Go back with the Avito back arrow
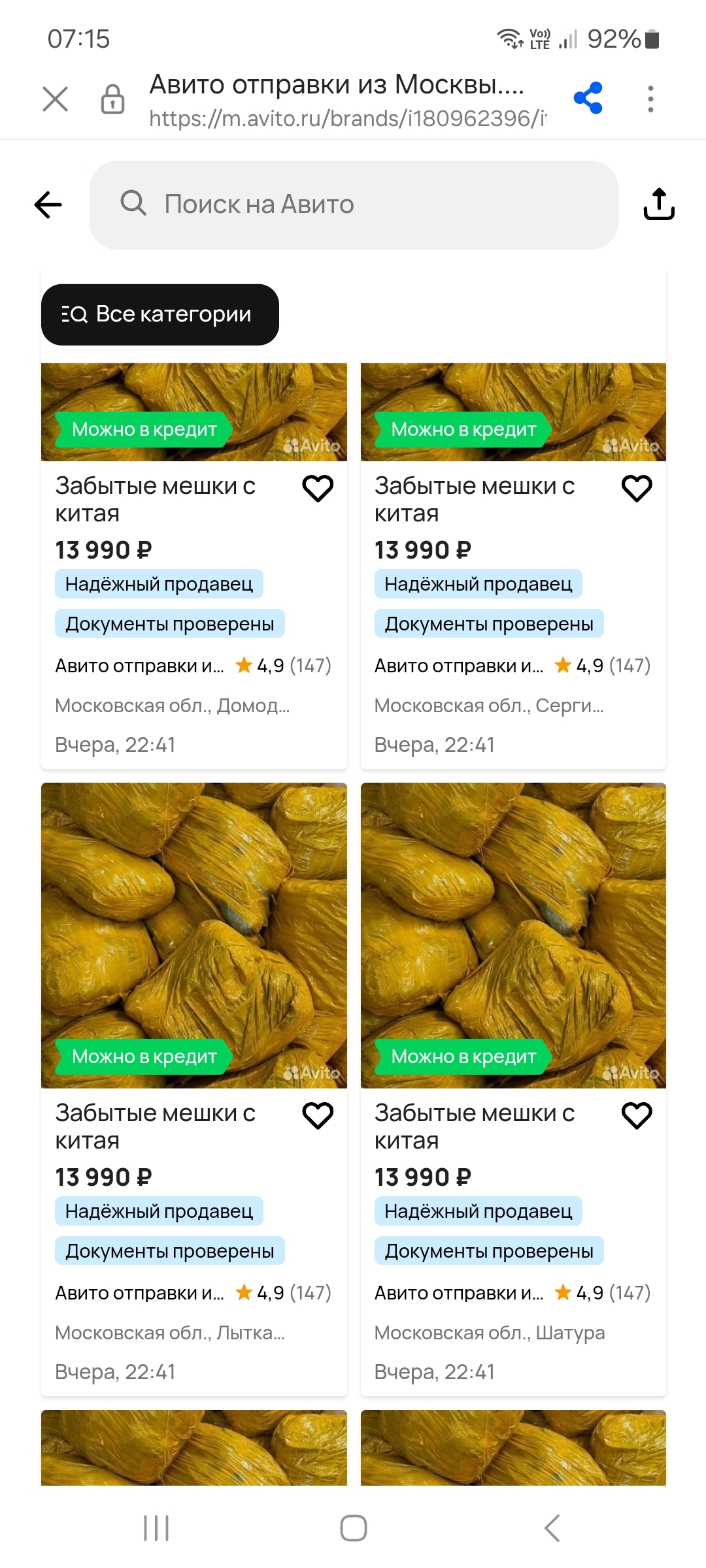 (x=48, y=204)
